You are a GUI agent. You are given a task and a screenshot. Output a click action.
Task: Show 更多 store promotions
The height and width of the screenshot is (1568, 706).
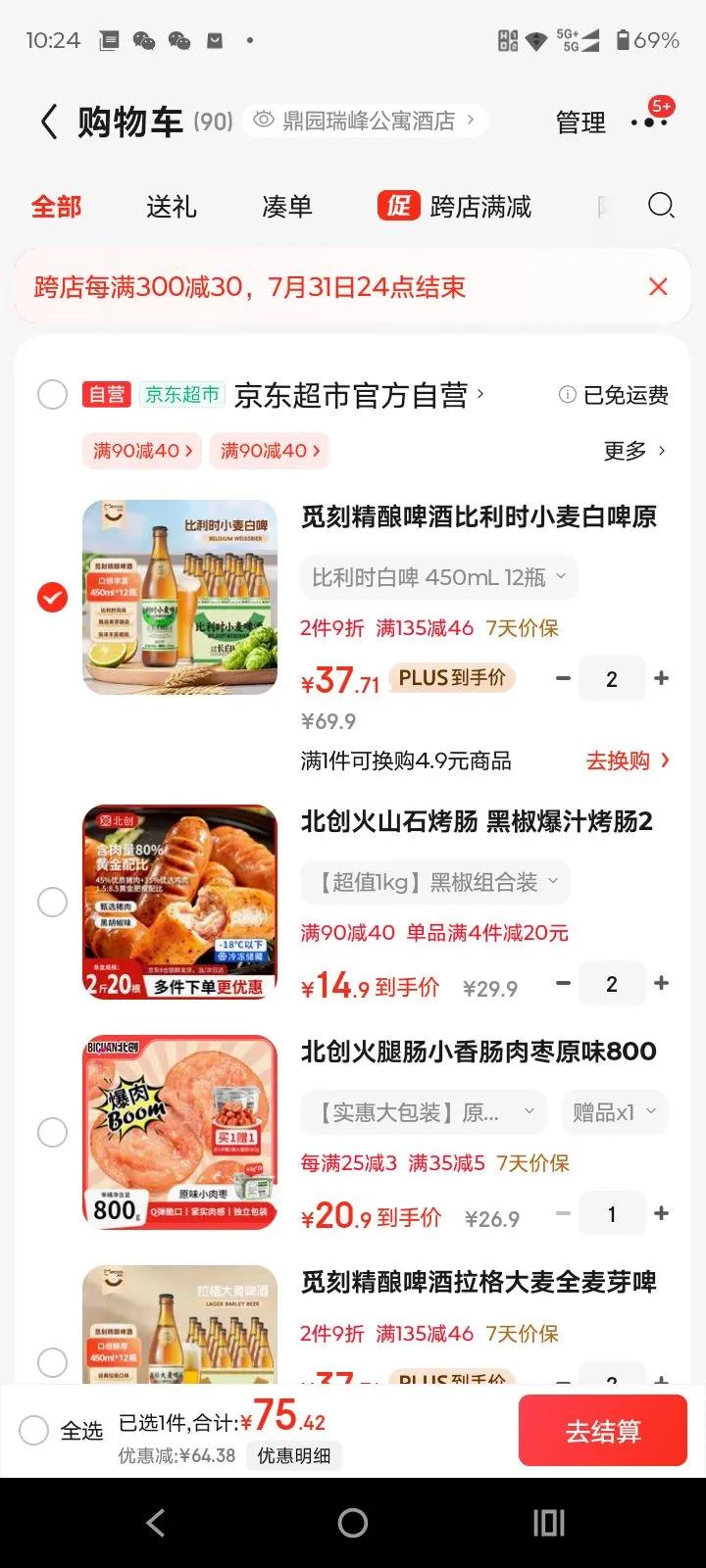point(634,451)
